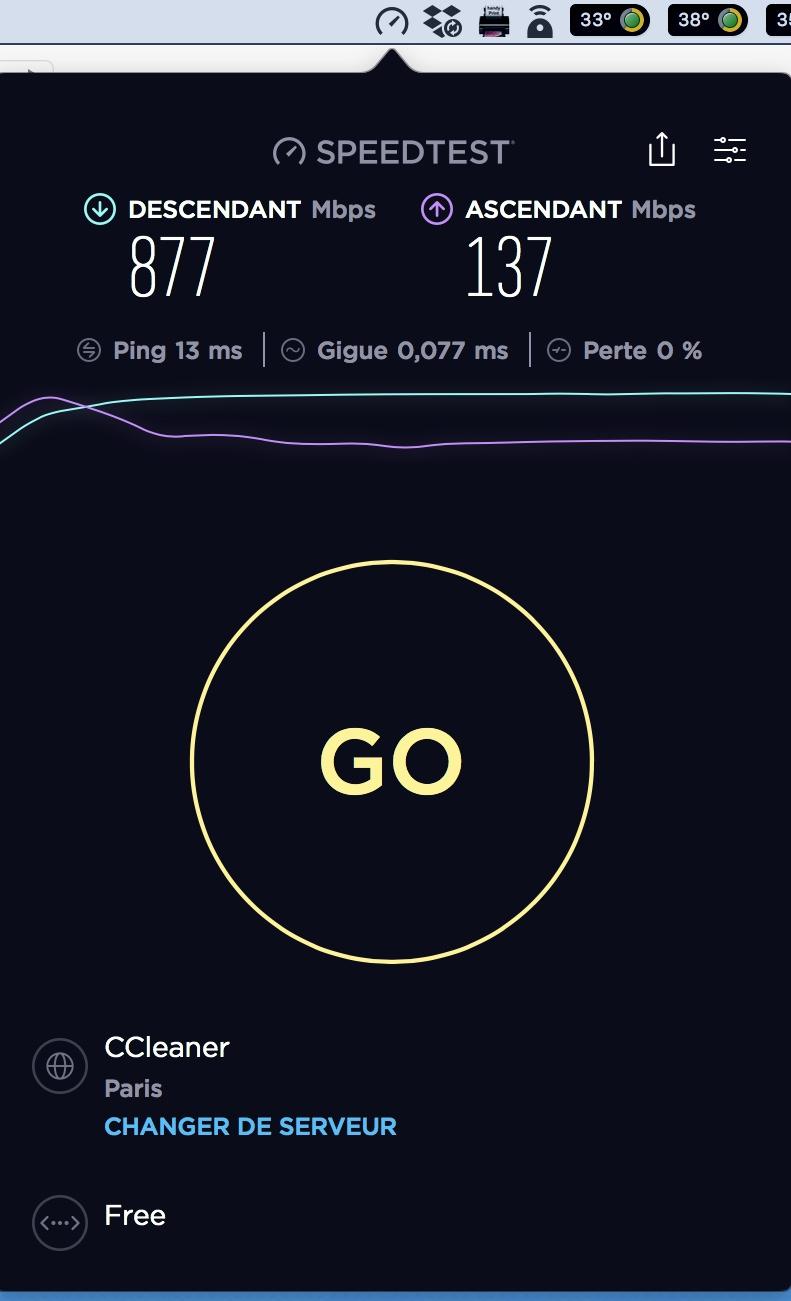Open the printer icon in the menu bar
This screenshot has width=791, height=1301.
(495, 21)
